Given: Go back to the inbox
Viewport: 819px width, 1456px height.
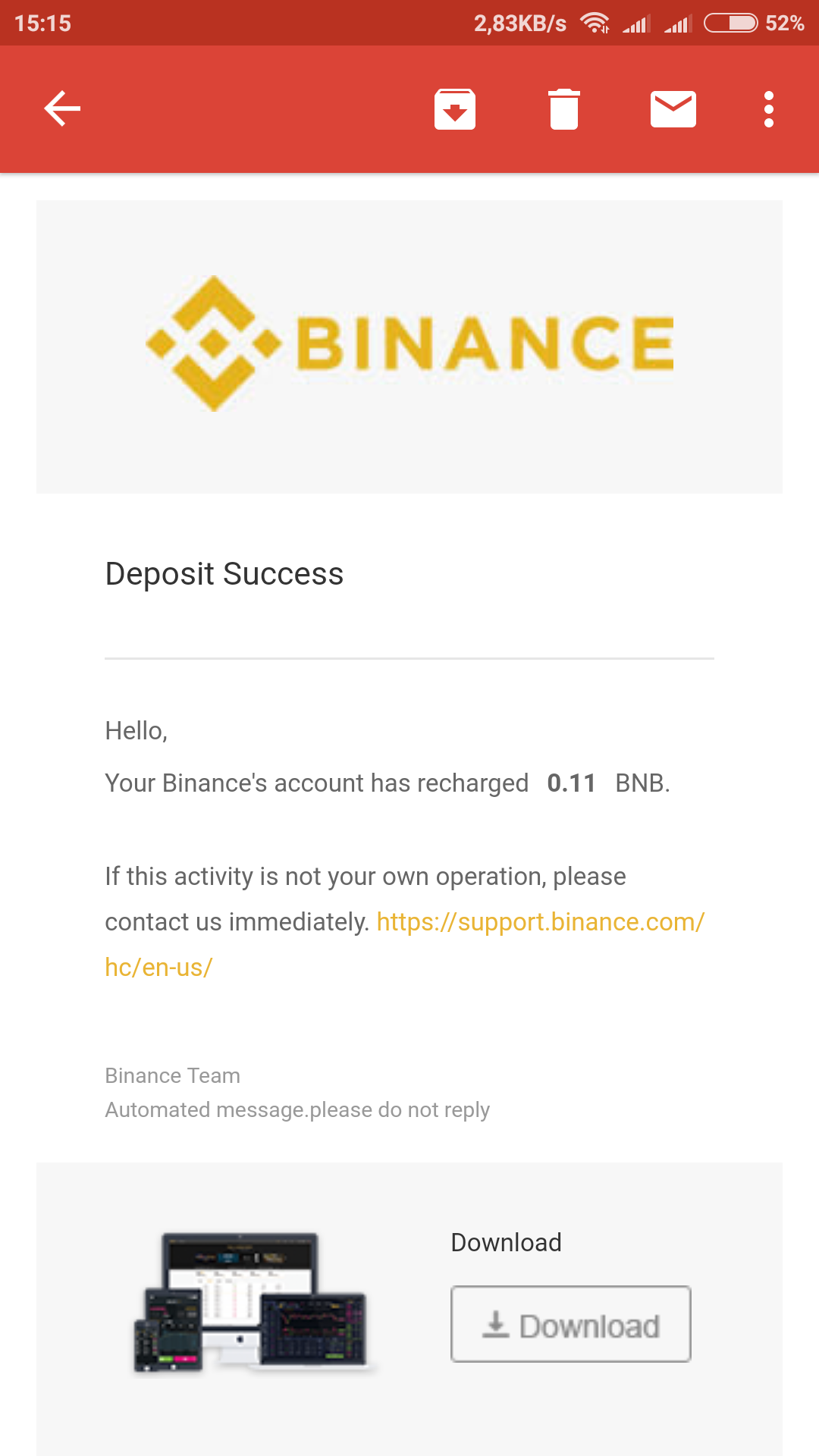Looking at the screenshot, I should pyautogui.click(x=62, y=109).
